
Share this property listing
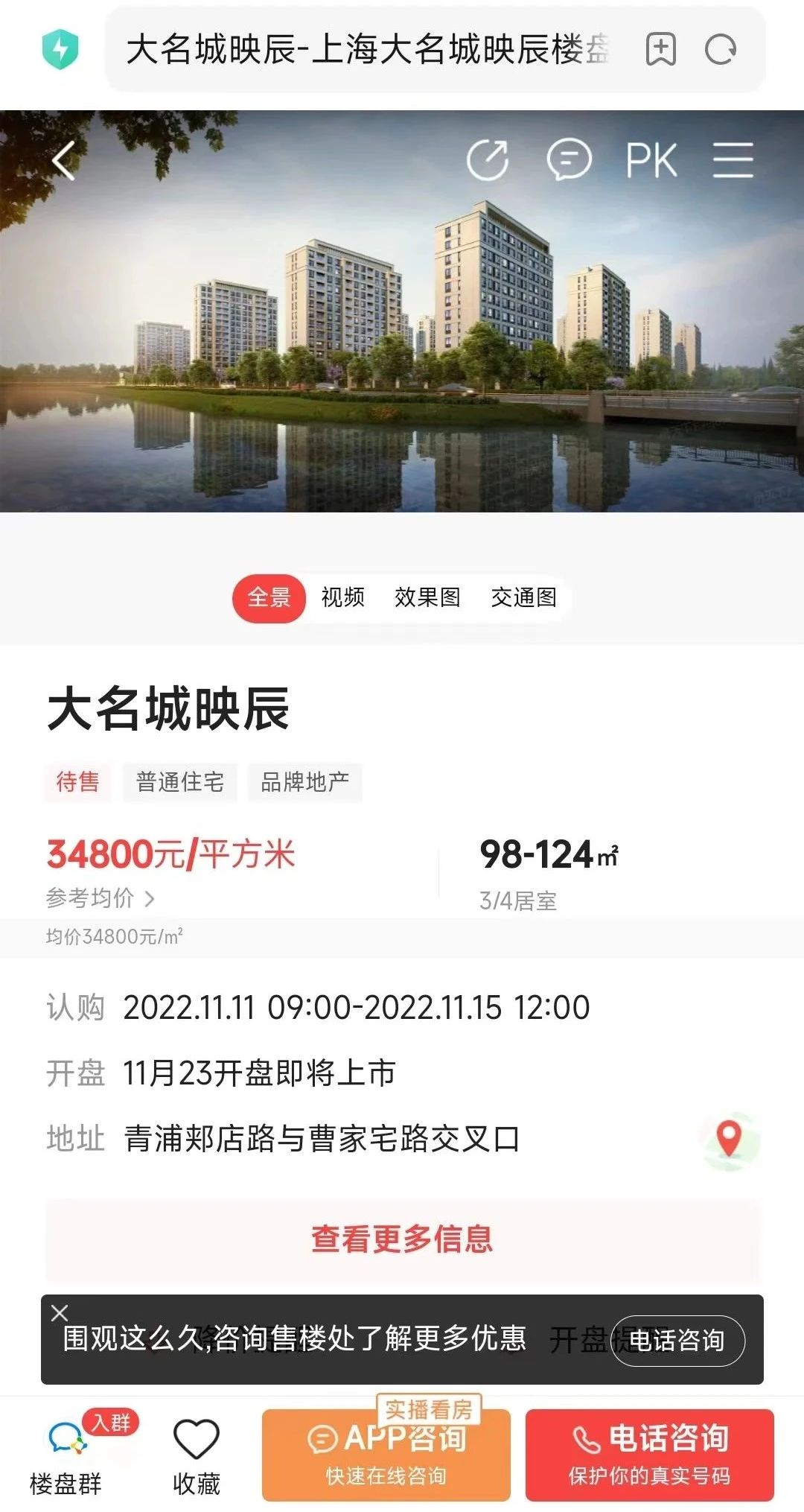tap(488, 160)
